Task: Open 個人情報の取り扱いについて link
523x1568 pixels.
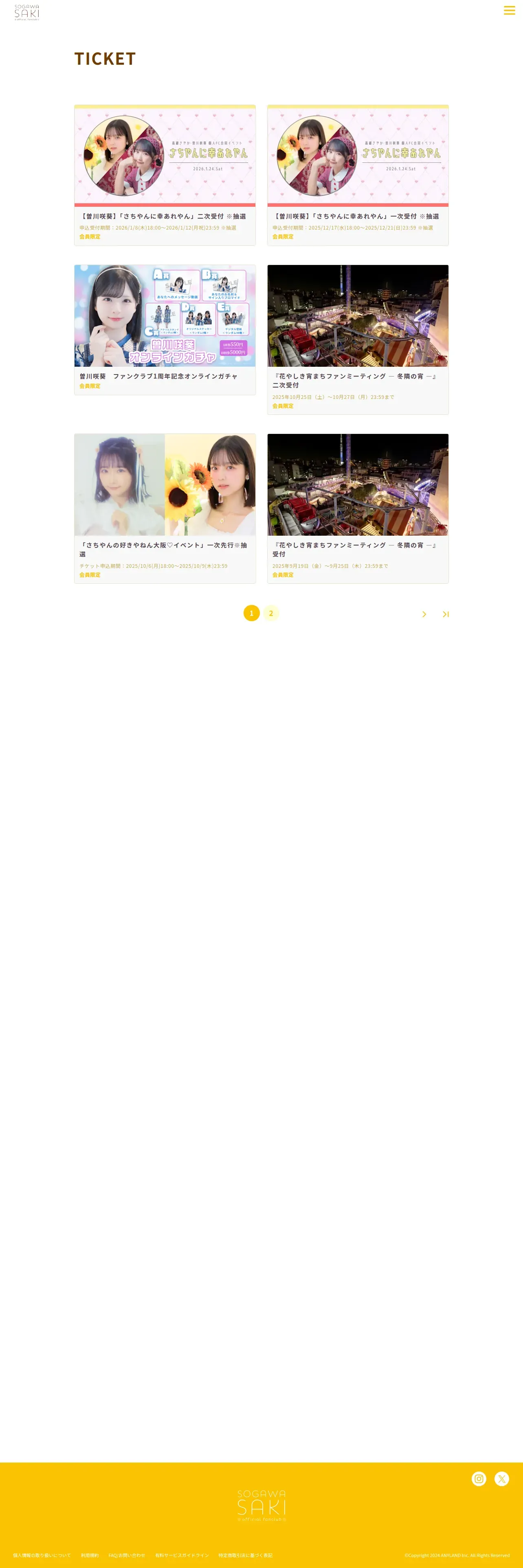Action: coord(42,1555)
